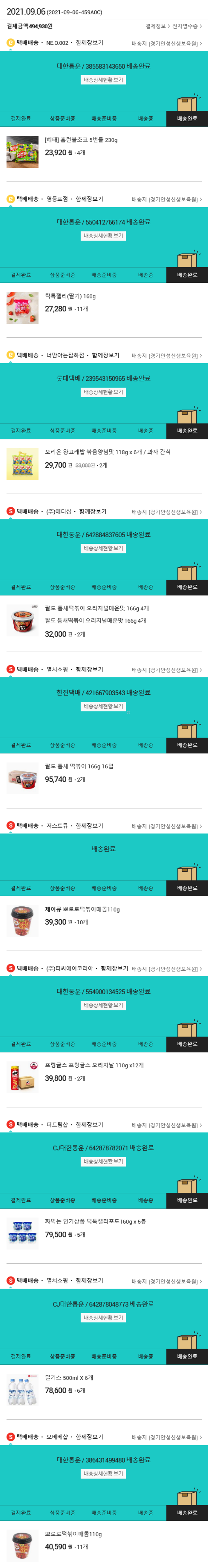Open the 틱톡젤리(딸기) 160g item
The image size is (208, 1568).
70,296
